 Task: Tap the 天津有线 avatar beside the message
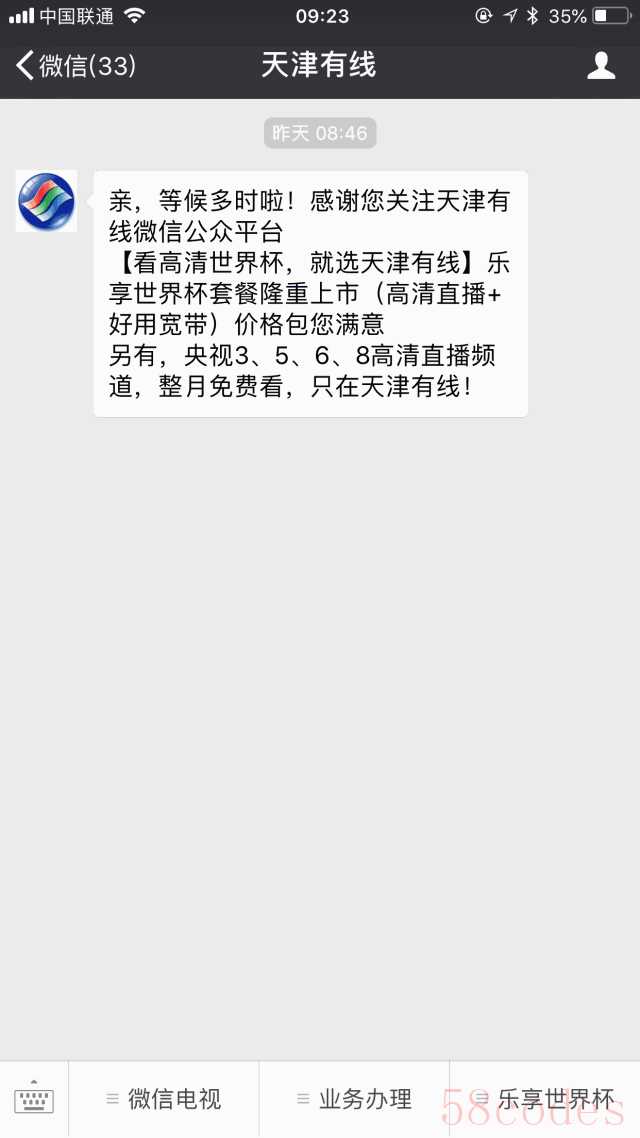pyautogui.click(x=46, y=201)
